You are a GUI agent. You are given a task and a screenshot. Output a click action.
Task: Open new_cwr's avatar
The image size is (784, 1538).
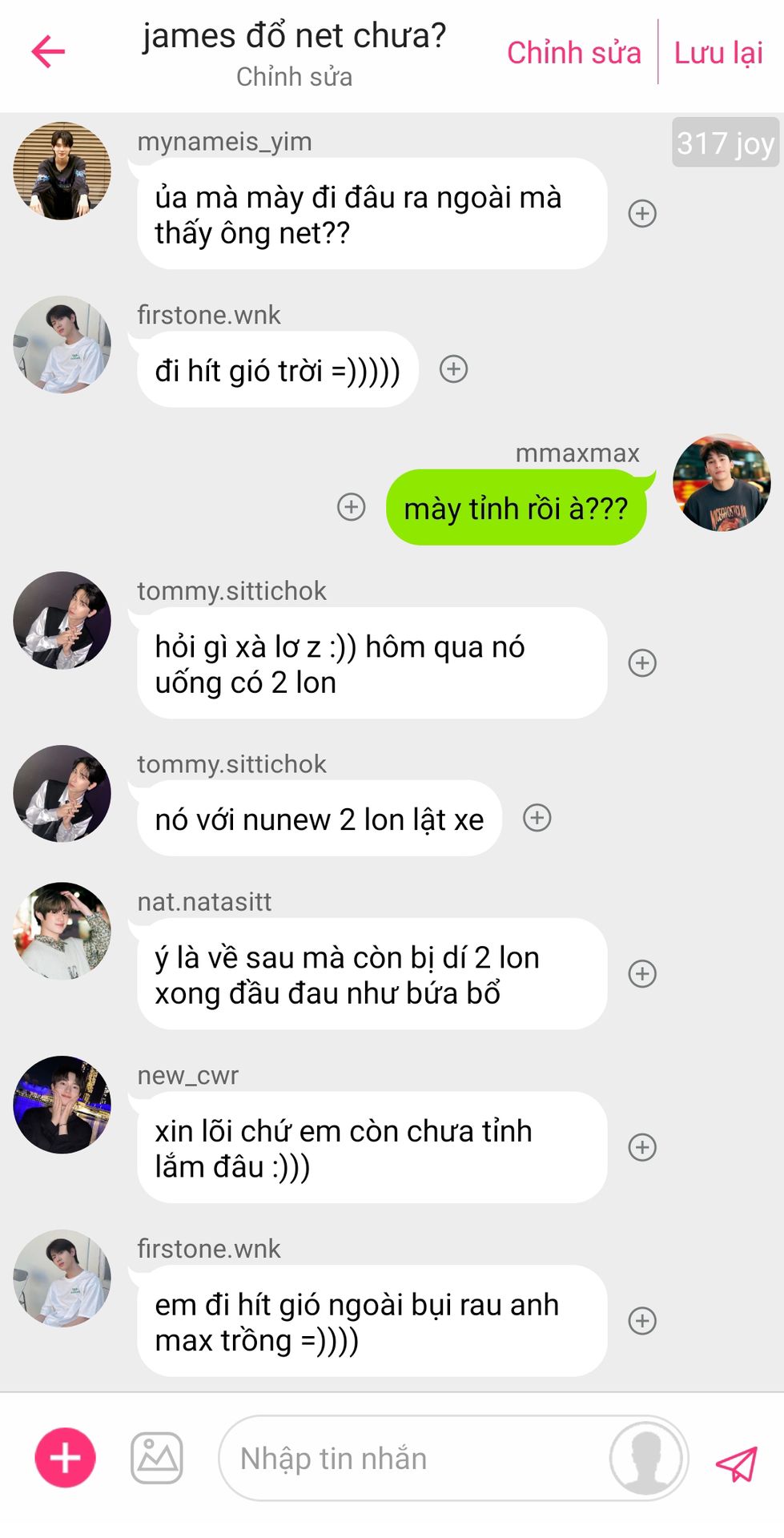(62, 1105)
